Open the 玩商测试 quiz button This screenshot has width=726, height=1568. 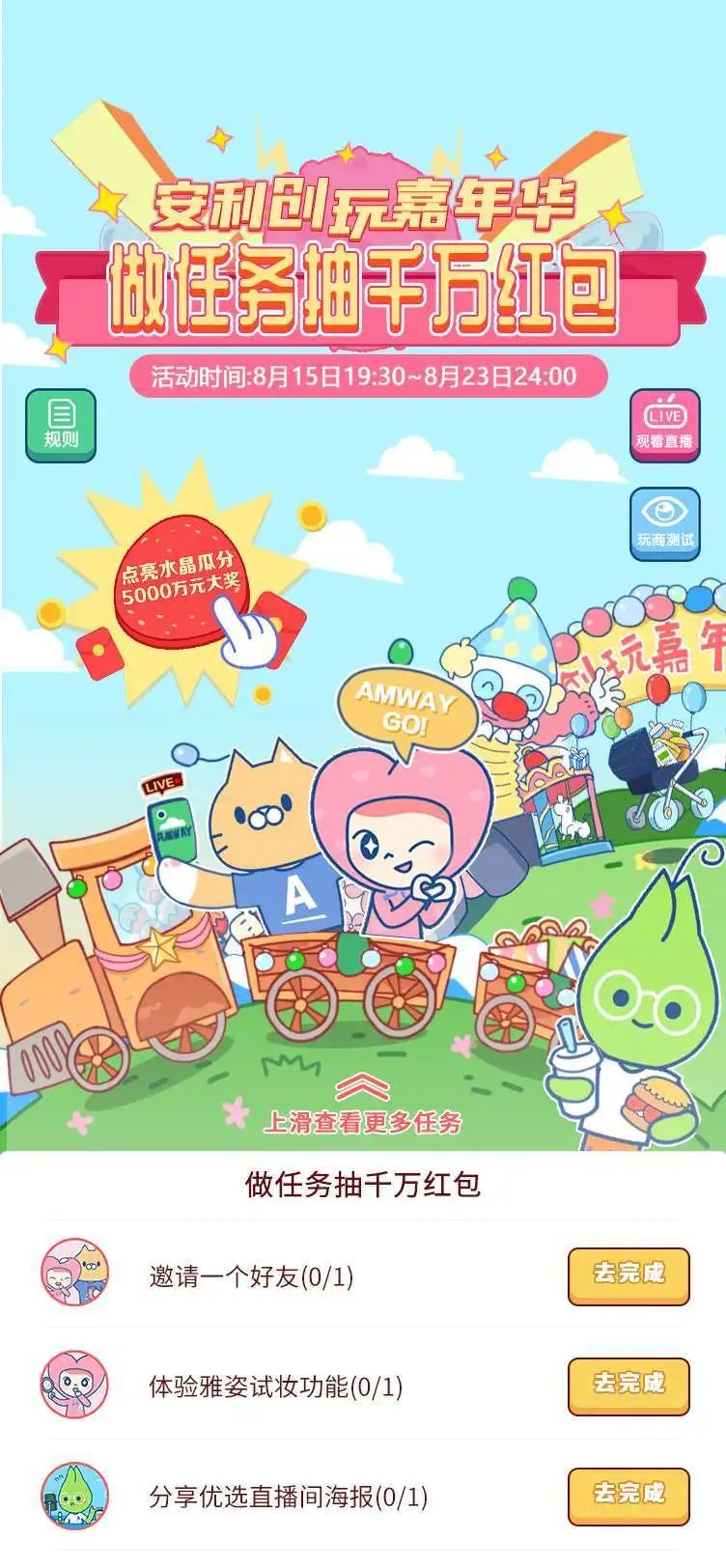(x=664, y=522)
